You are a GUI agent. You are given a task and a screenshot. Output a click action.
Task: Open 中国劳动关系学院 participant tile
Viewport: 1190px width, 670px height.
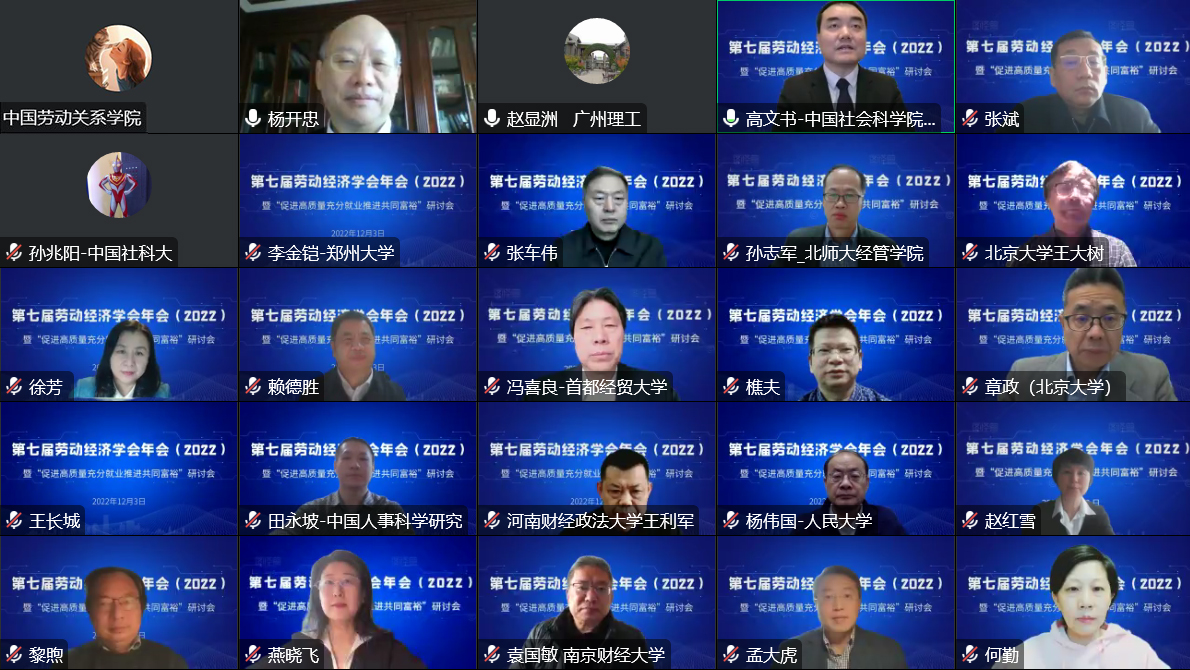(x=118, y=66)
